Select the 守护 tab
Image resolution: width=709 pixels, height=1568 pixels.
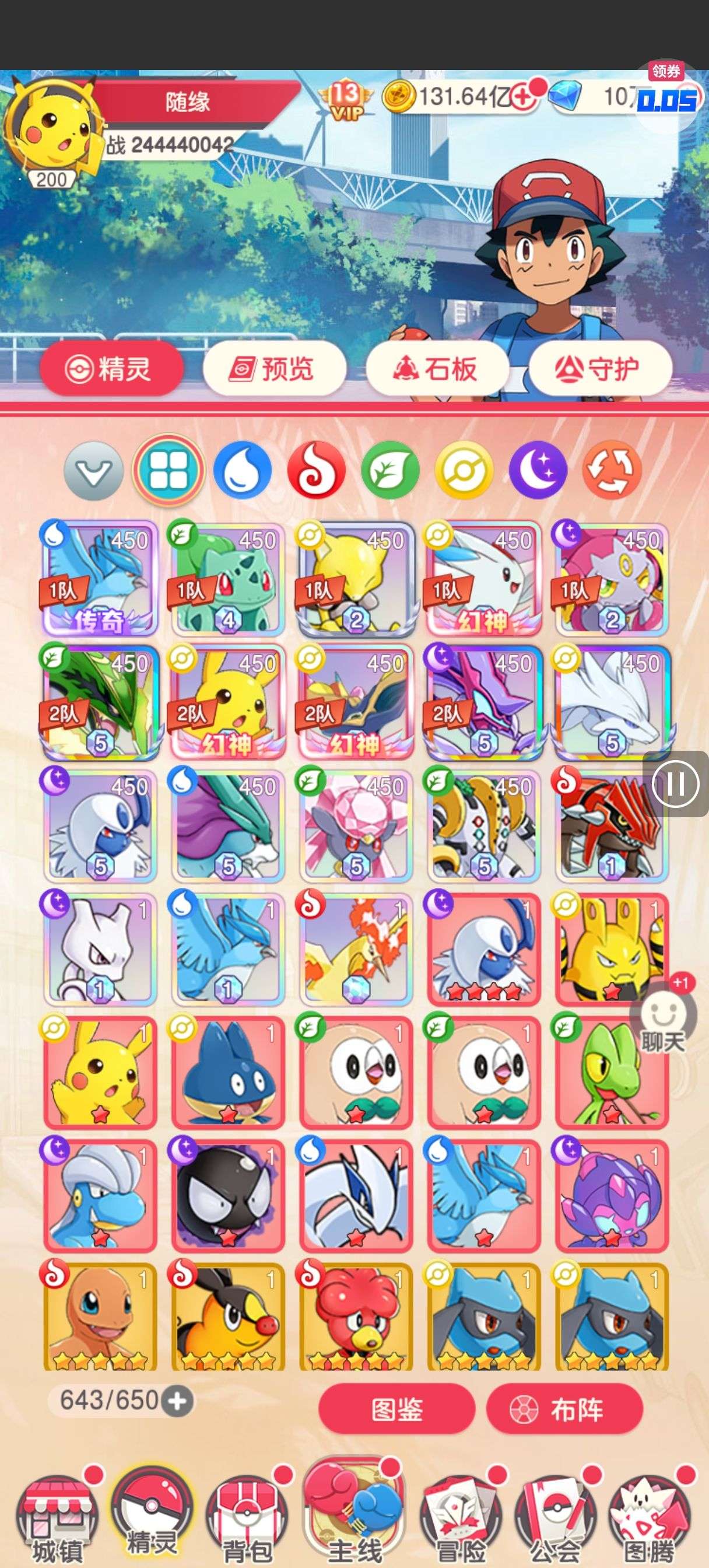(600, 369)
